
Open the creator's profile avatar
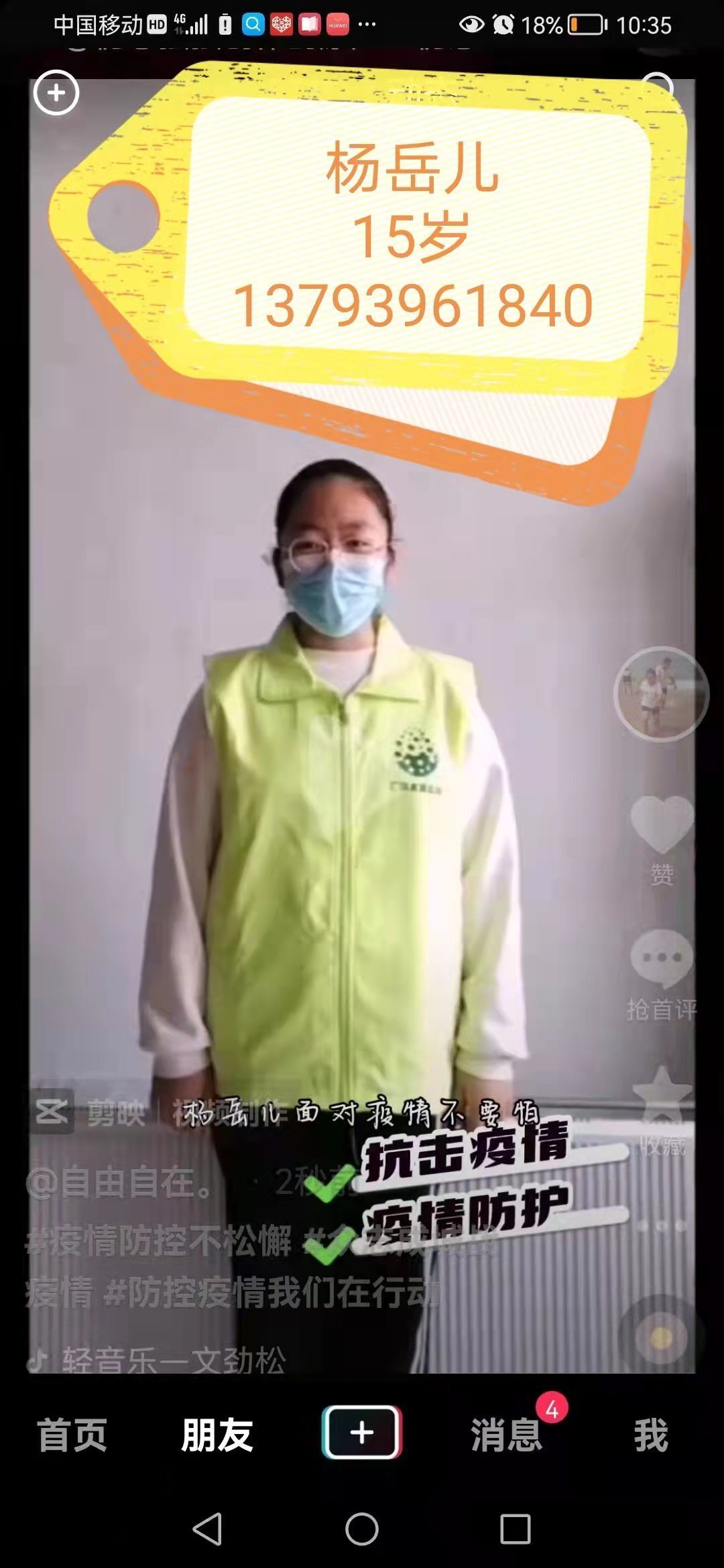(x=661, y=694)
